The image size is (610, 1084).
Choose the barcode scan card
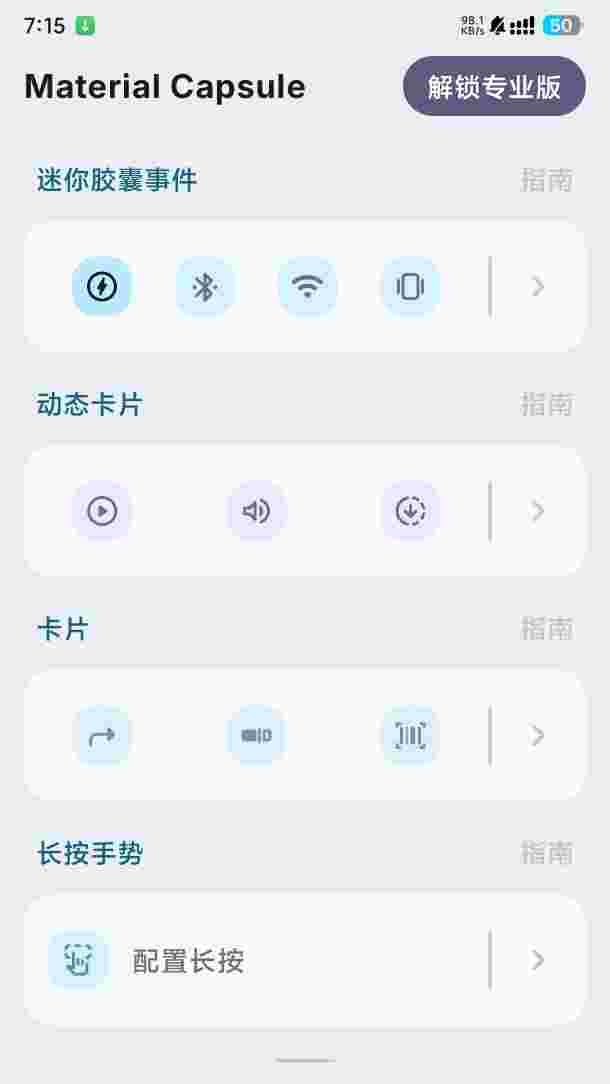pos(410,736)
